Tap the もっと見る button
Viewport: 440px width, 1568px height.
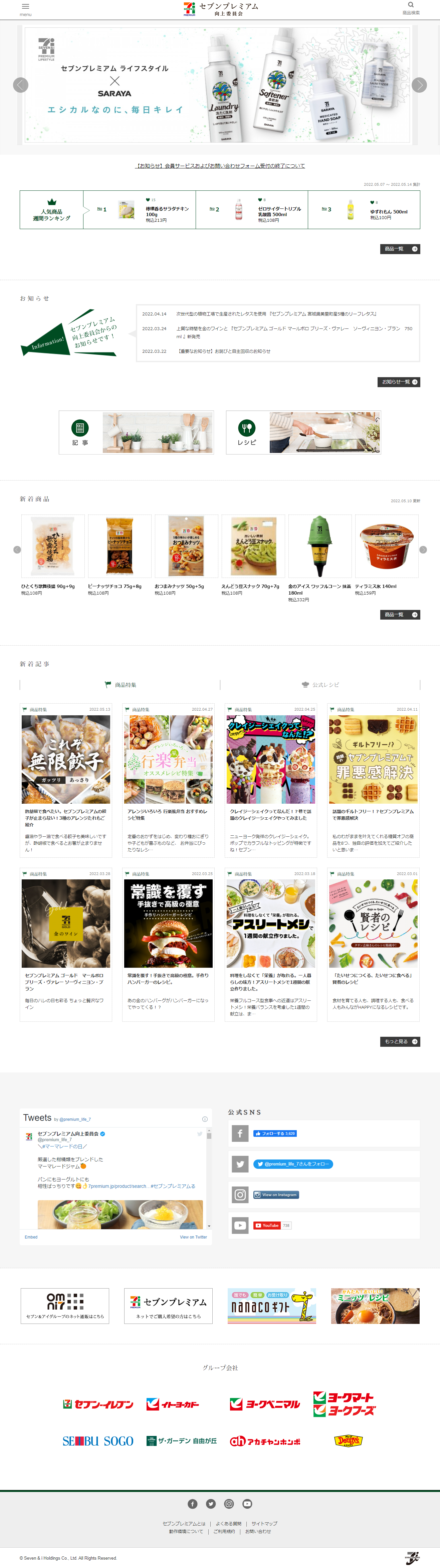pos(400,1041)
